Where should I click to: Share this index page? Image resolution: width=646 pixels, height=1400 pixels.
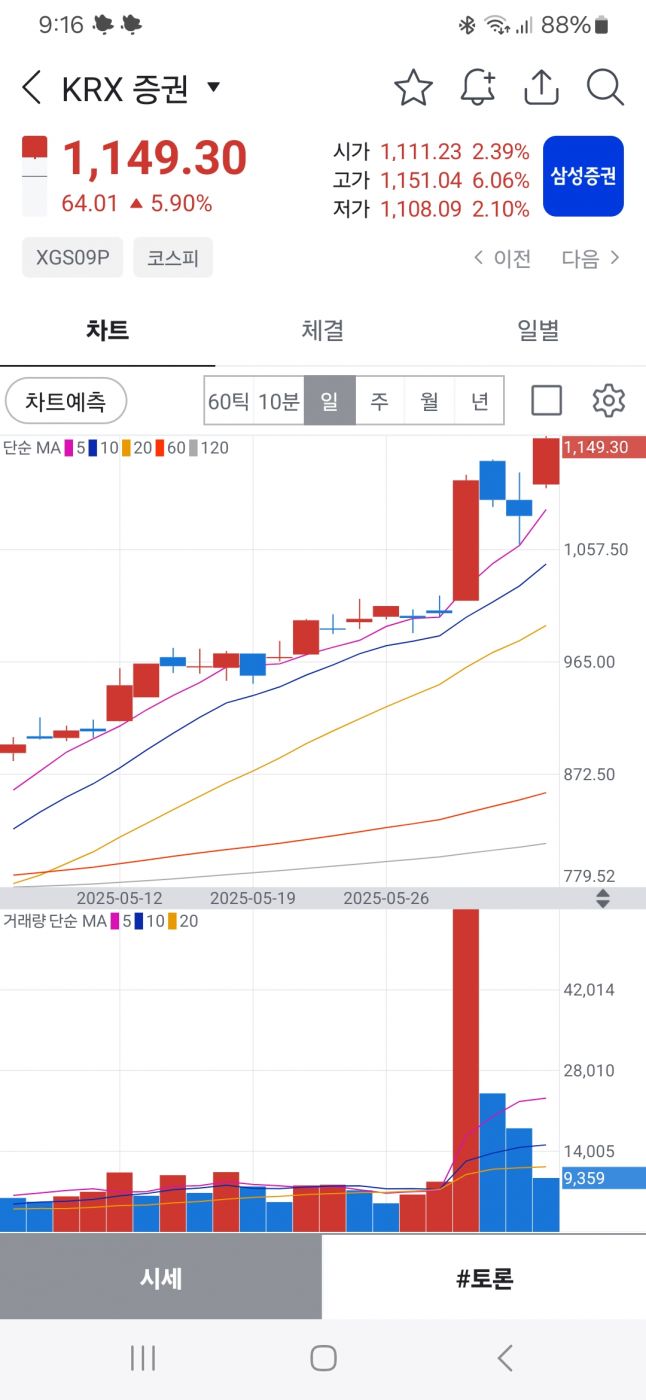541,88
